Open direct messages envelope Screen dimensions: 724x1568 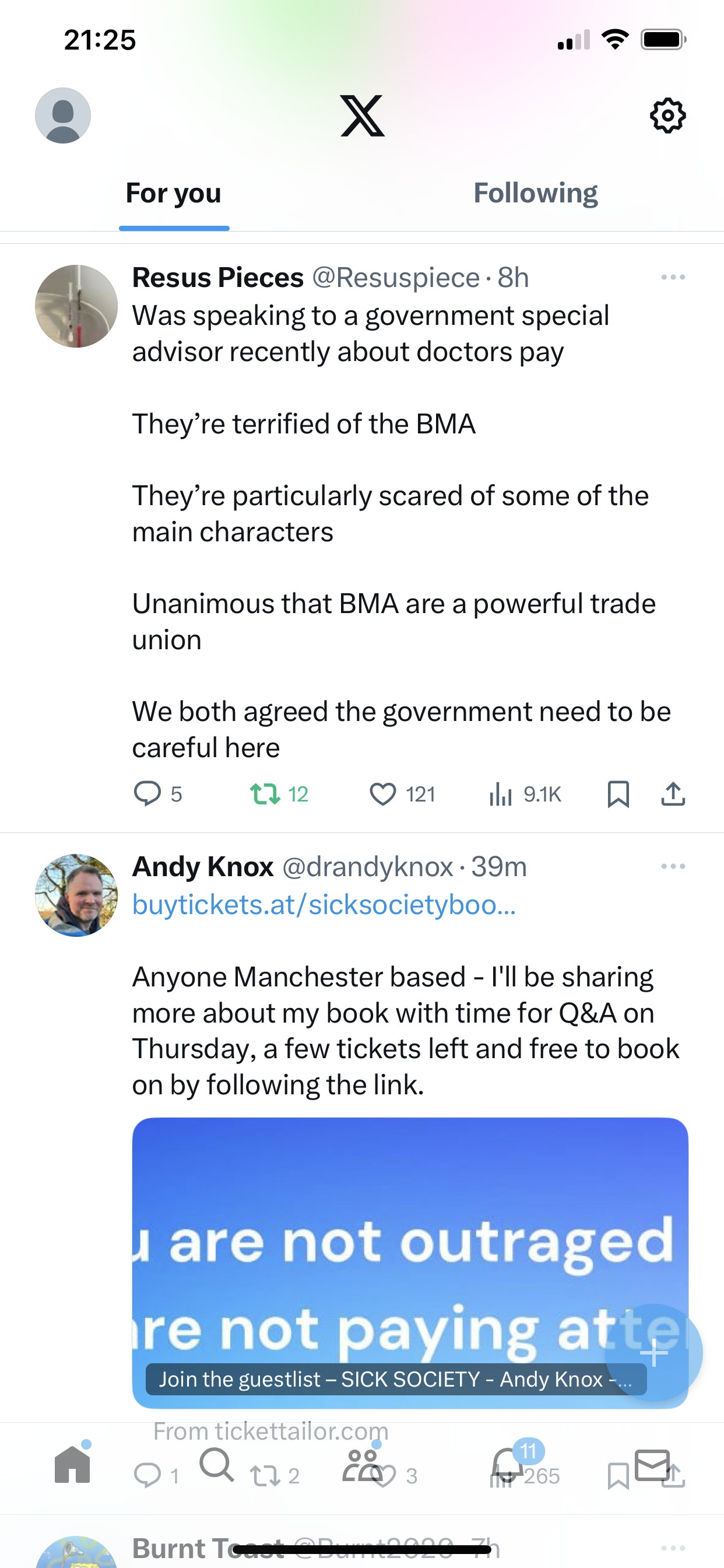[652, 1465]
